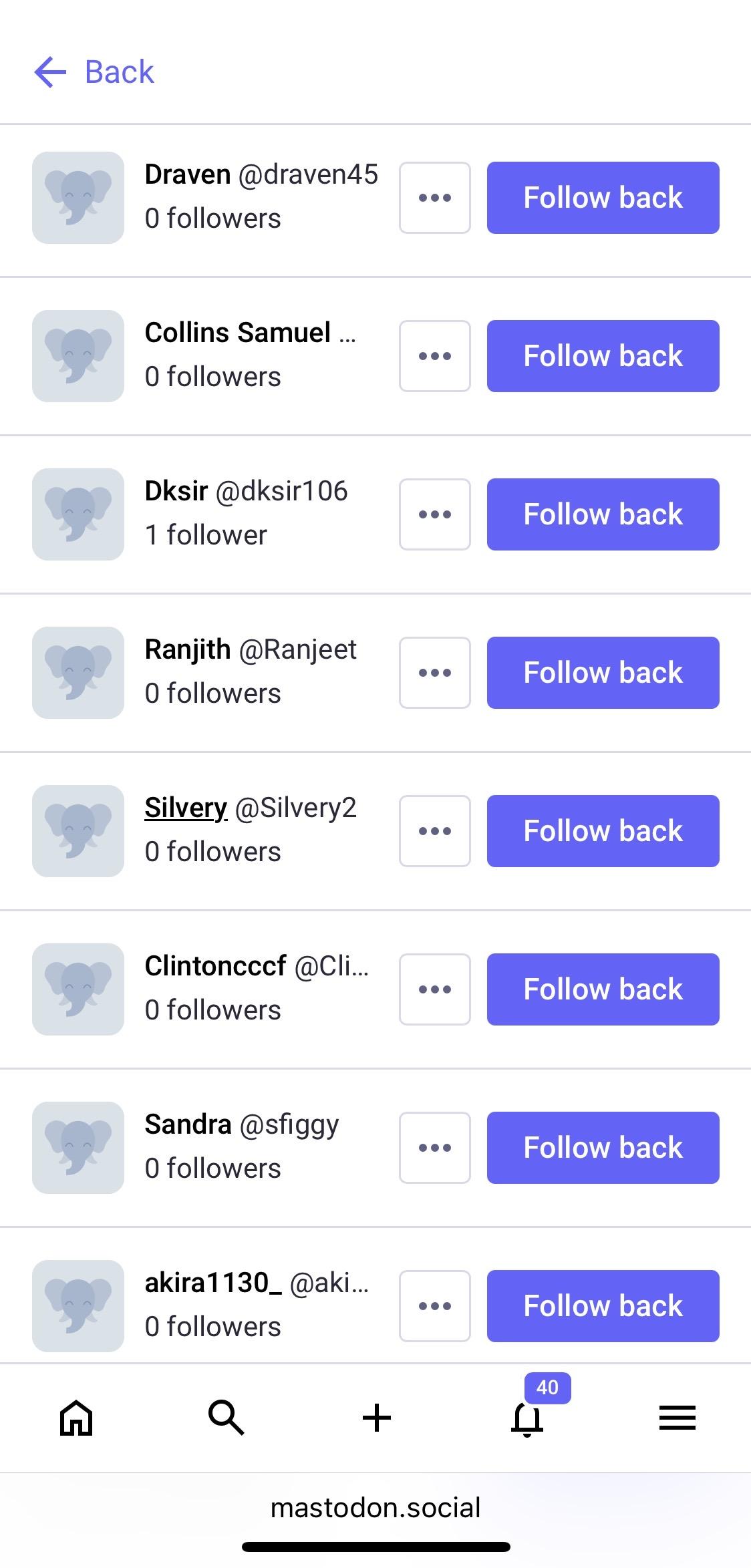Follow back Draven

coord(603,198)
